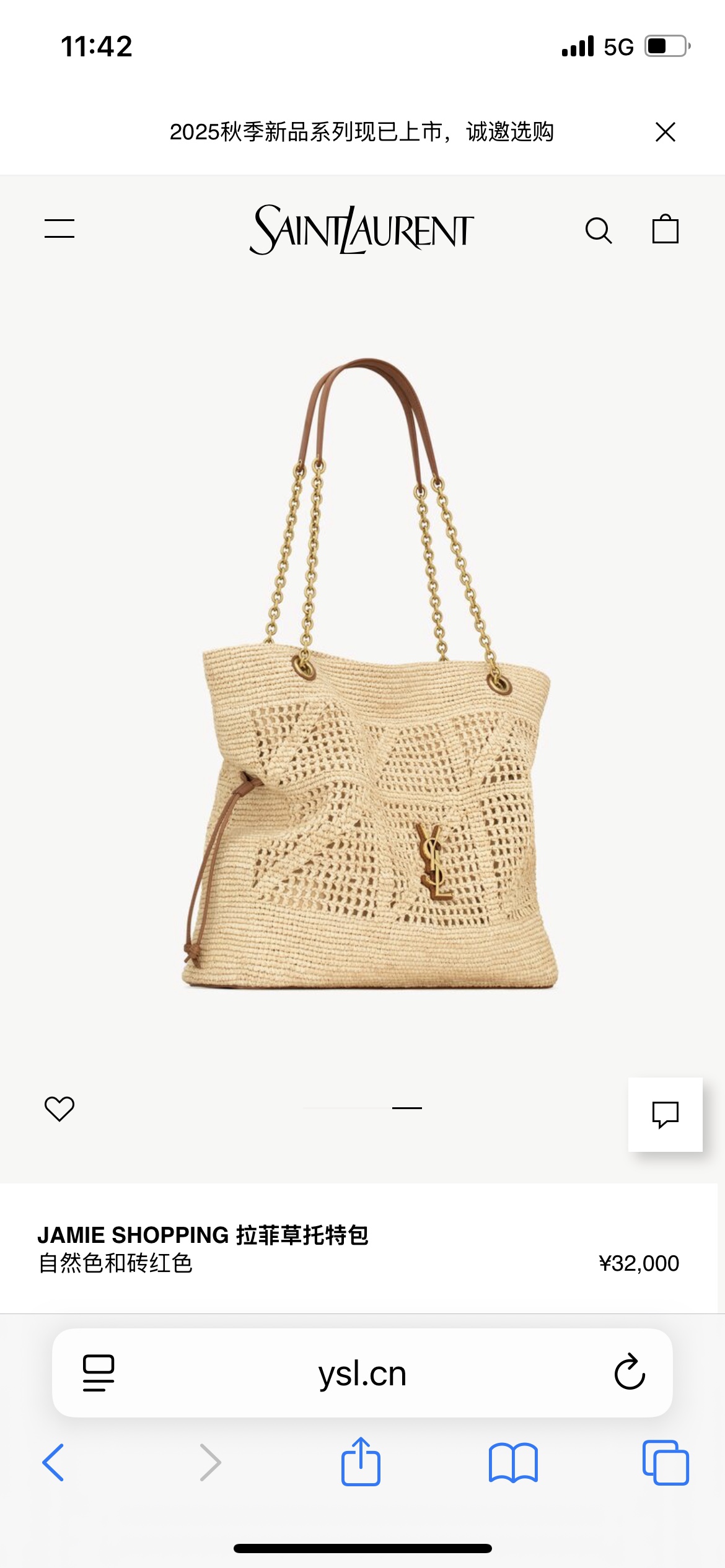Go back to the previous page
725x1568 pixels.
click(53, 1463)
